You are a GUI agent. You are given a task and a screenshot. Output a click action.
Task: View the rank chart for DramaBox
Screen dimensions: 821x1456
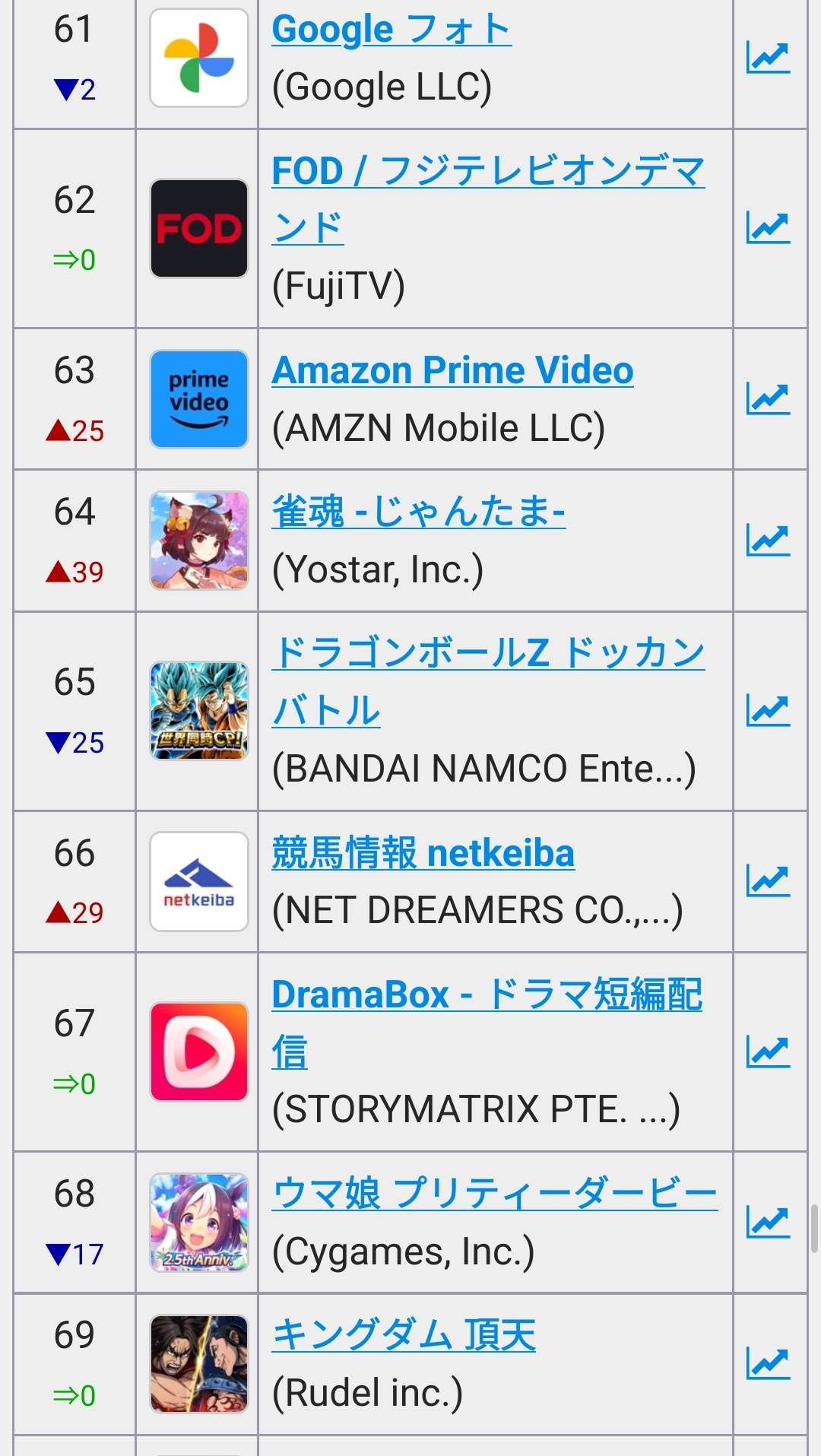(x=768, y=1052)
